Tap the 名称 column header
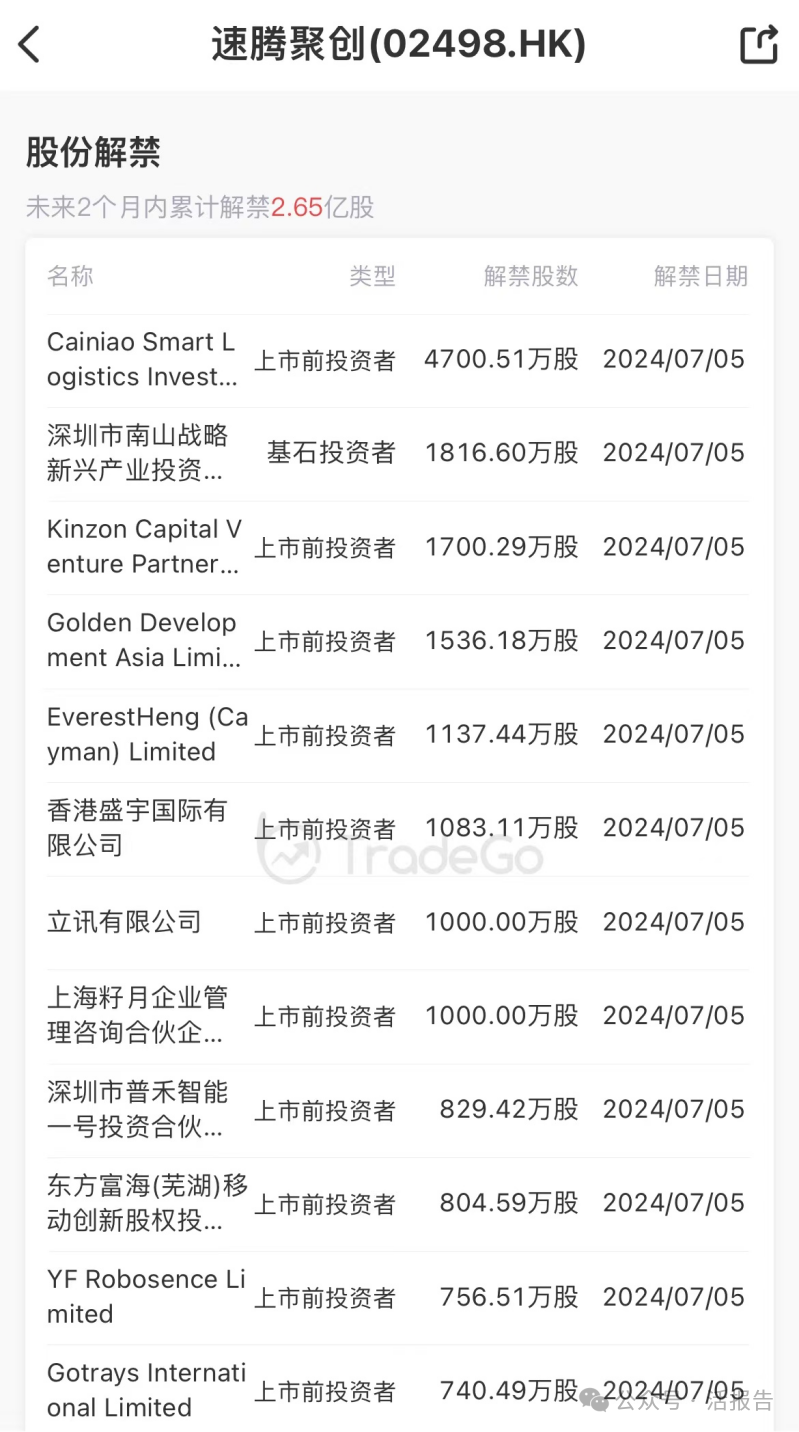Image resolution: width=799 pixels, height=1432 pixels. point(70,277)
